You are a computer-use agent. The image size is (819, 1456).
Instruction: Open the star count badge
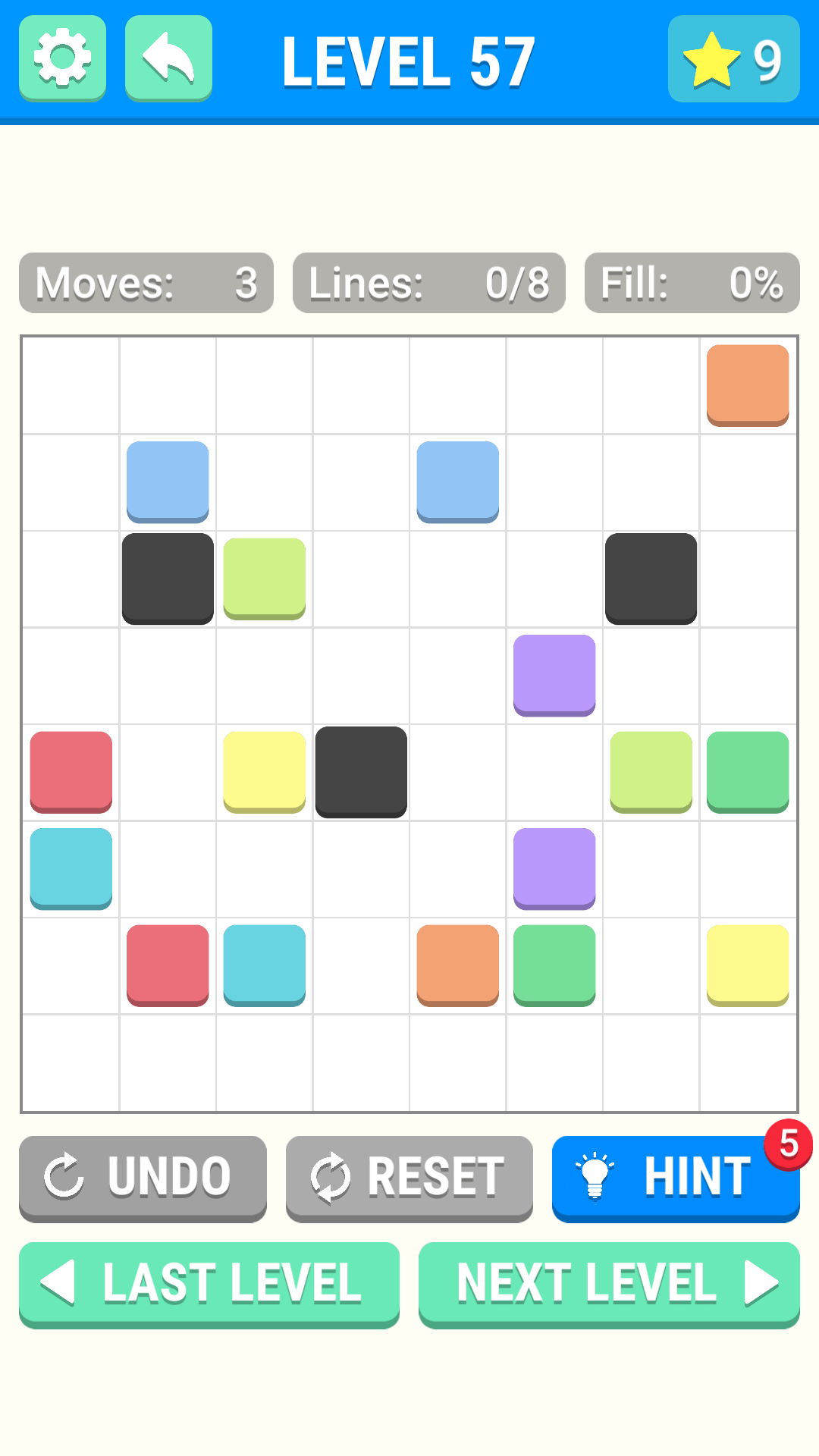tap(733, 58)
